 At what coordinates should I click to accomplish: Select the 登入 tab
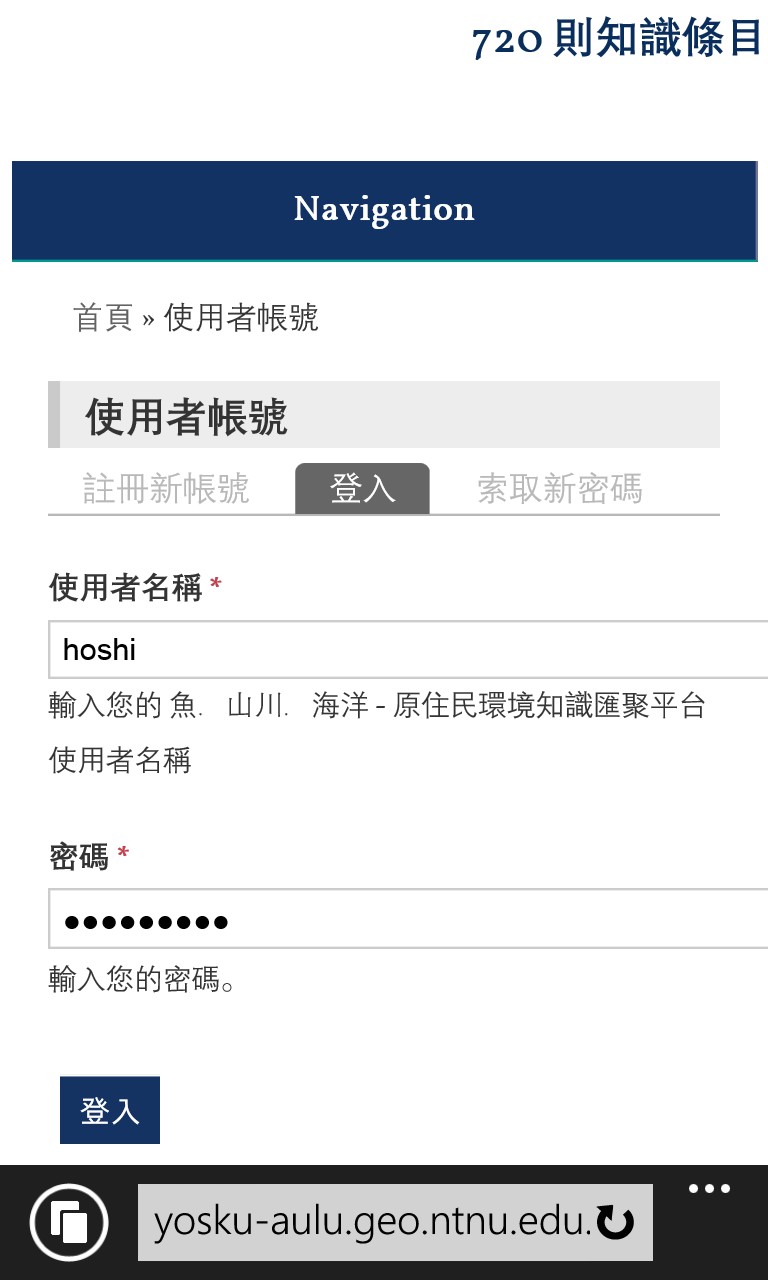pyautogui.click(x=362, y=489)
